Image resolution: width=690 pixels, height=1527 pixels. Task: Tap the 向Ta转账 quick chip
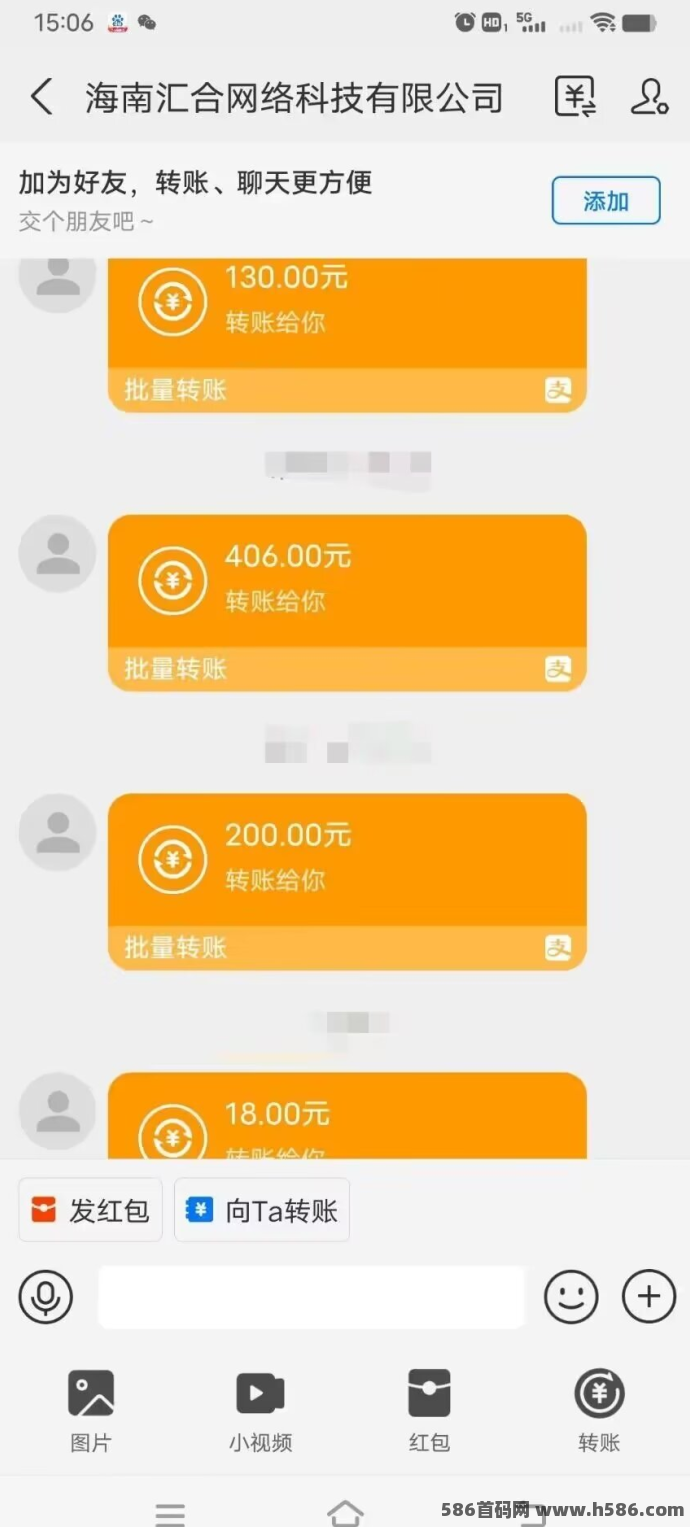tap(262, 1210)
